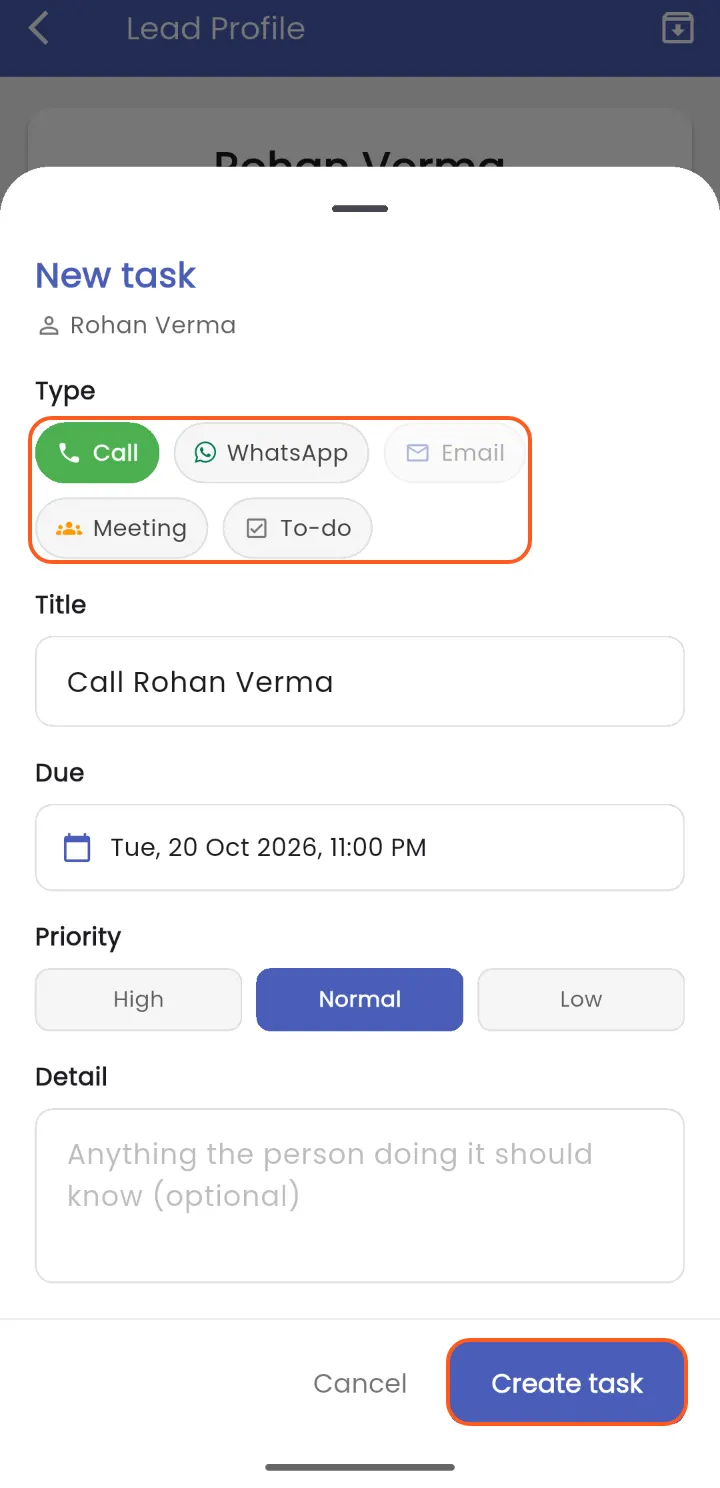Edit the title field Call Rohan Verma
This screenshot has height=1488, width=720.
[x=360, y=682]
